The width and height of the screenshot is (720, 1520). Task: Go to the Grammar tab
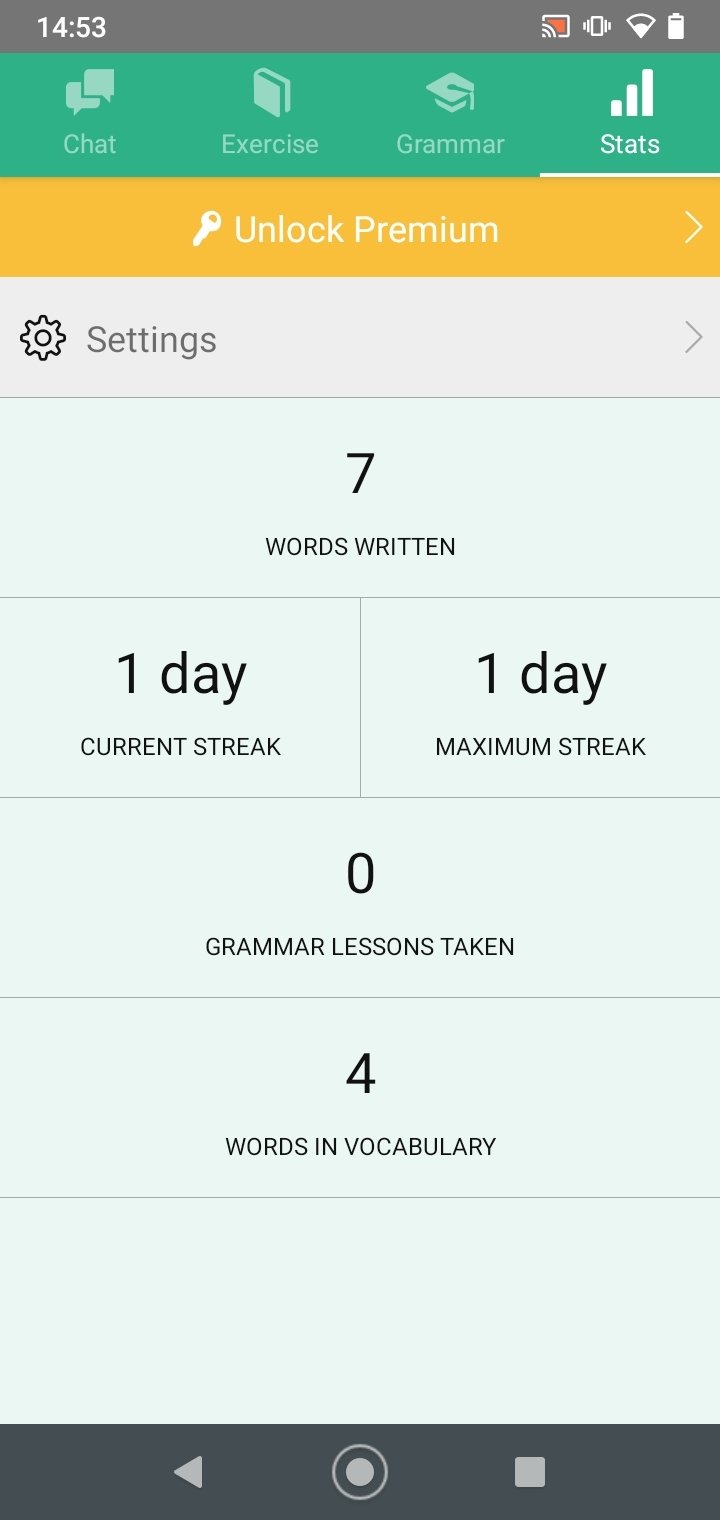click(x=450, y=114)
